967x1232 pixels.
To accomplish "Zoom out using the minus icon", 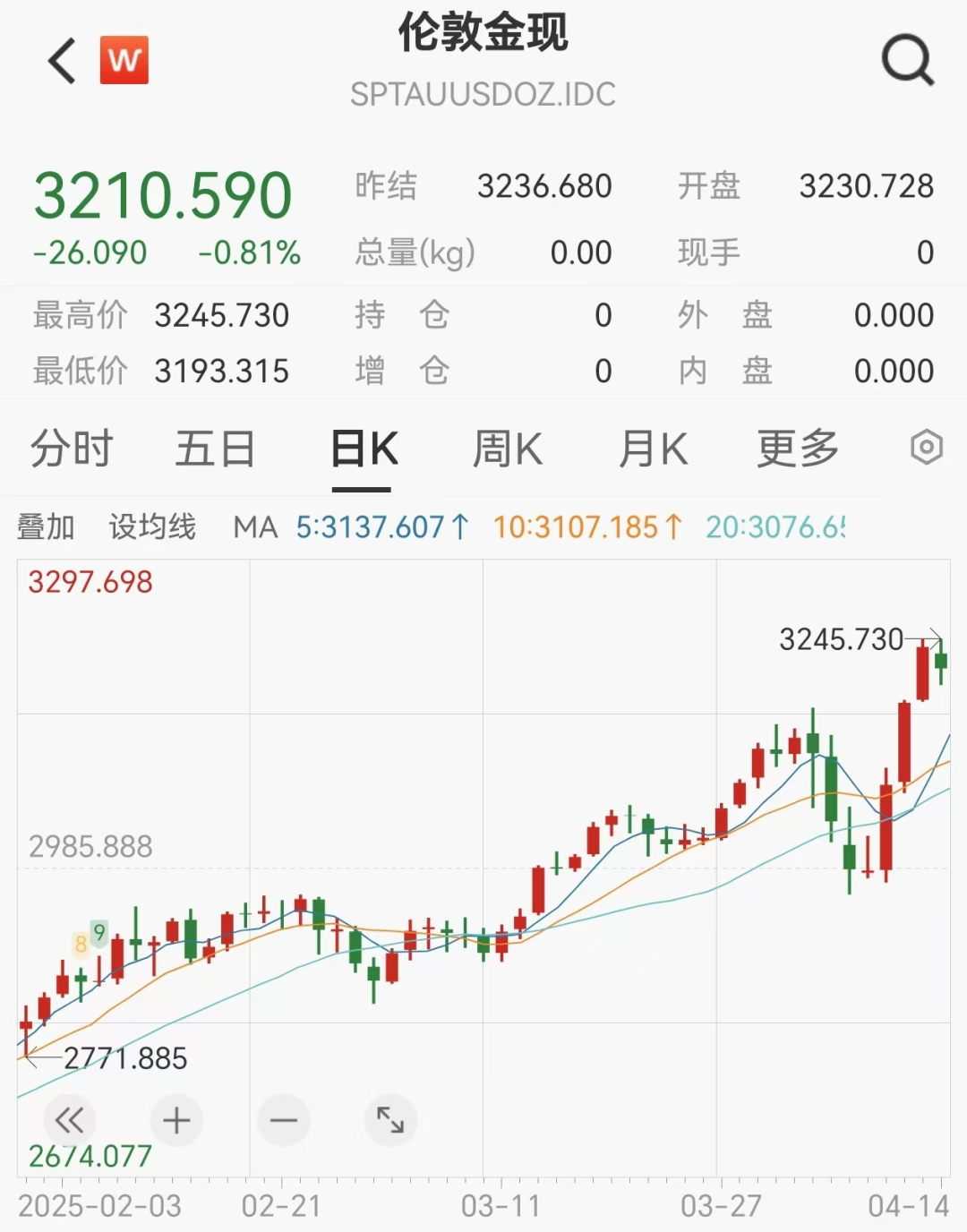I will [x=282, y=1119].
